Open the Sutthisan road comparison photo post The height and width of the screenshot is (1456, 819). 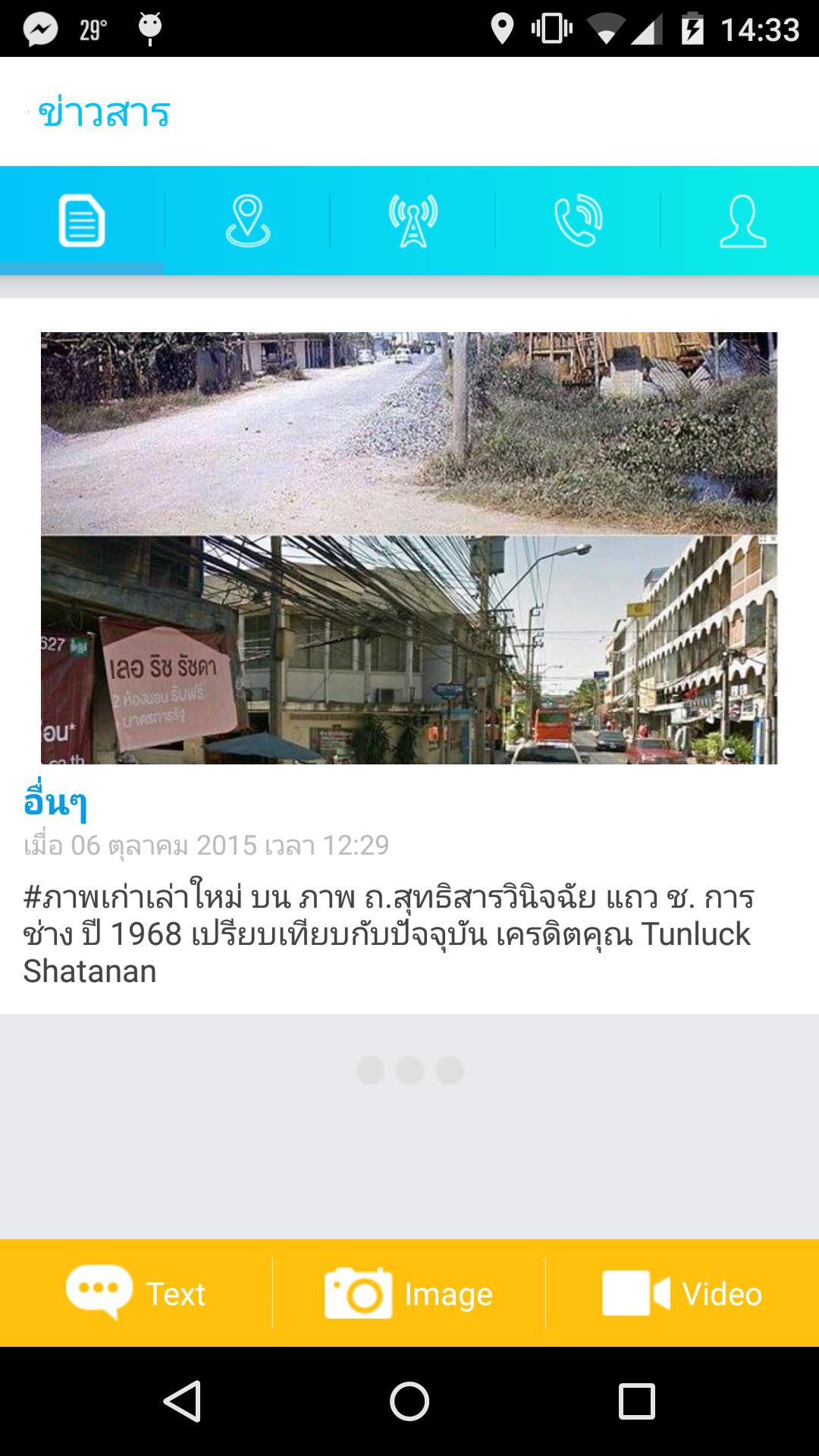tap(409, 548)
